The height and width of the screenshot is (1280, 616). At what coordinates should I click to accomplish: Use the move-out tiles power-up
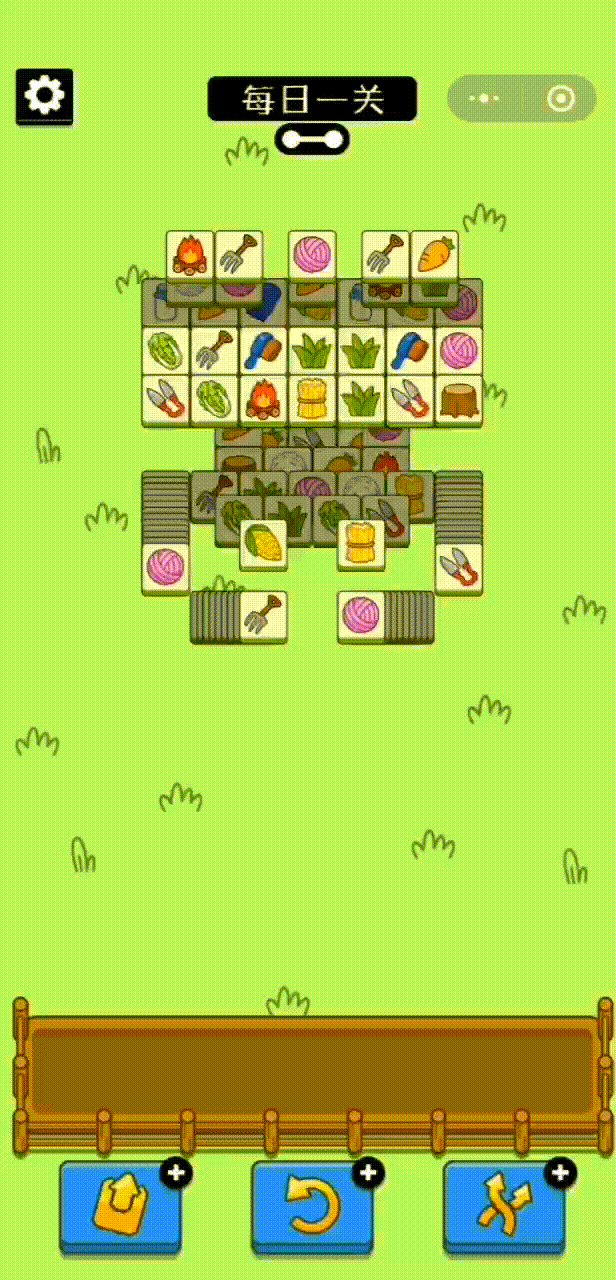point(120,1204)
